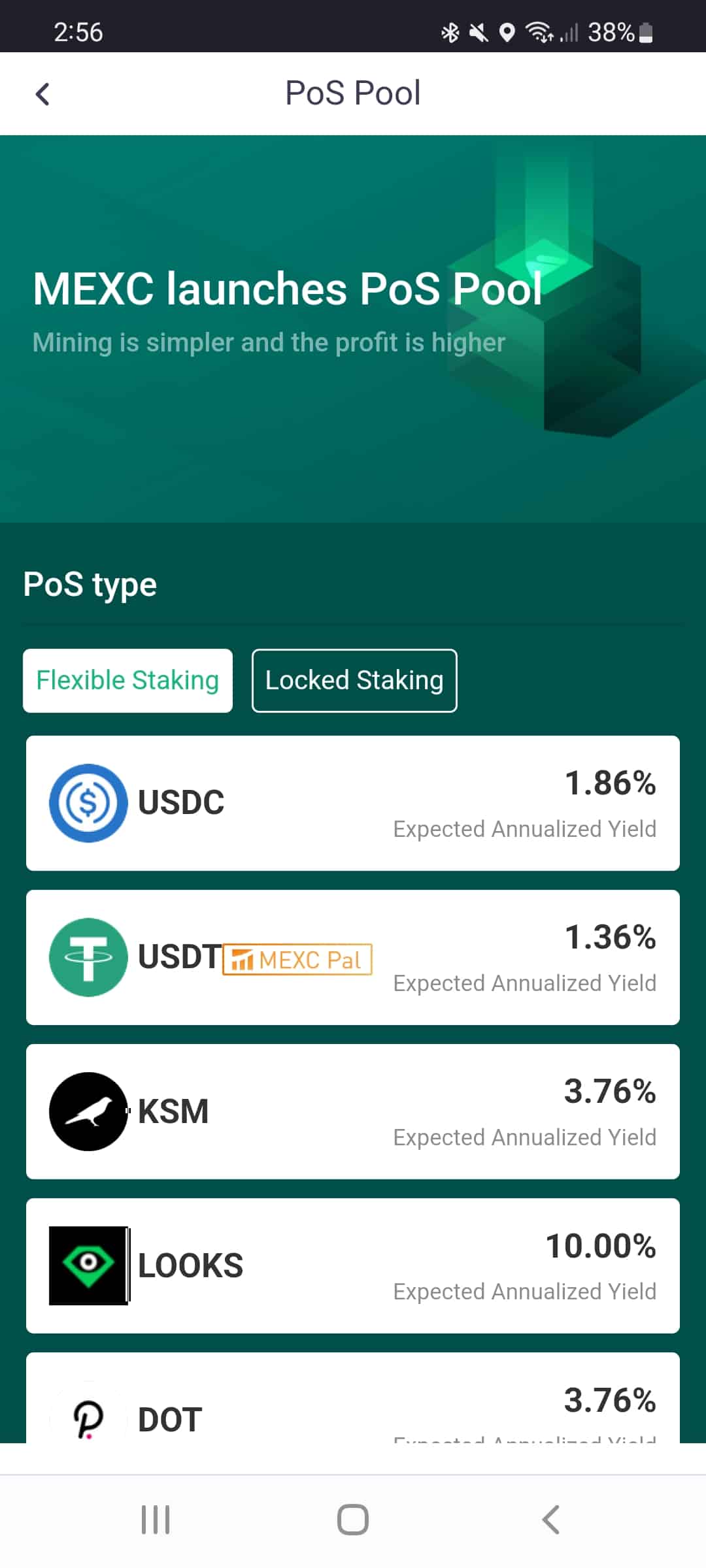Switch to Locked Staking
Image resolution: width=706 pixels, height=1568 pixels.
point(354,680)
